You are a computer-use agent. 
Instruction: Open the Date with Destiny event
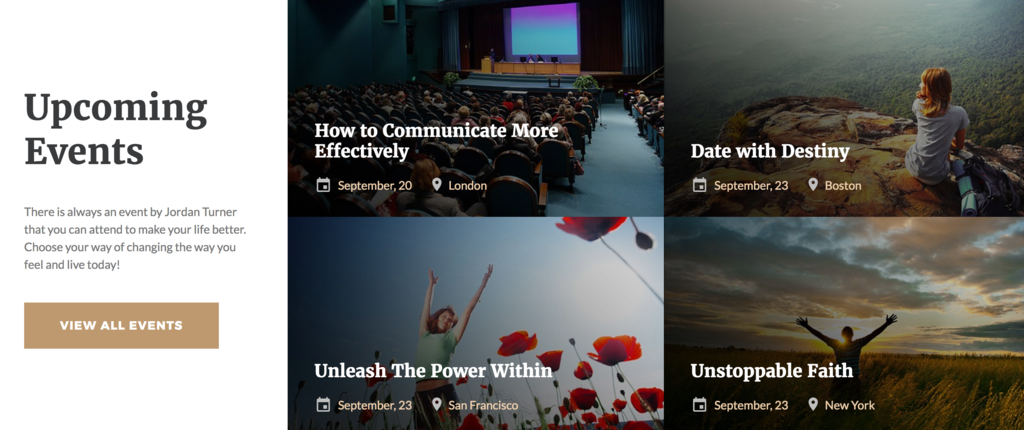[x=769, y=151]
